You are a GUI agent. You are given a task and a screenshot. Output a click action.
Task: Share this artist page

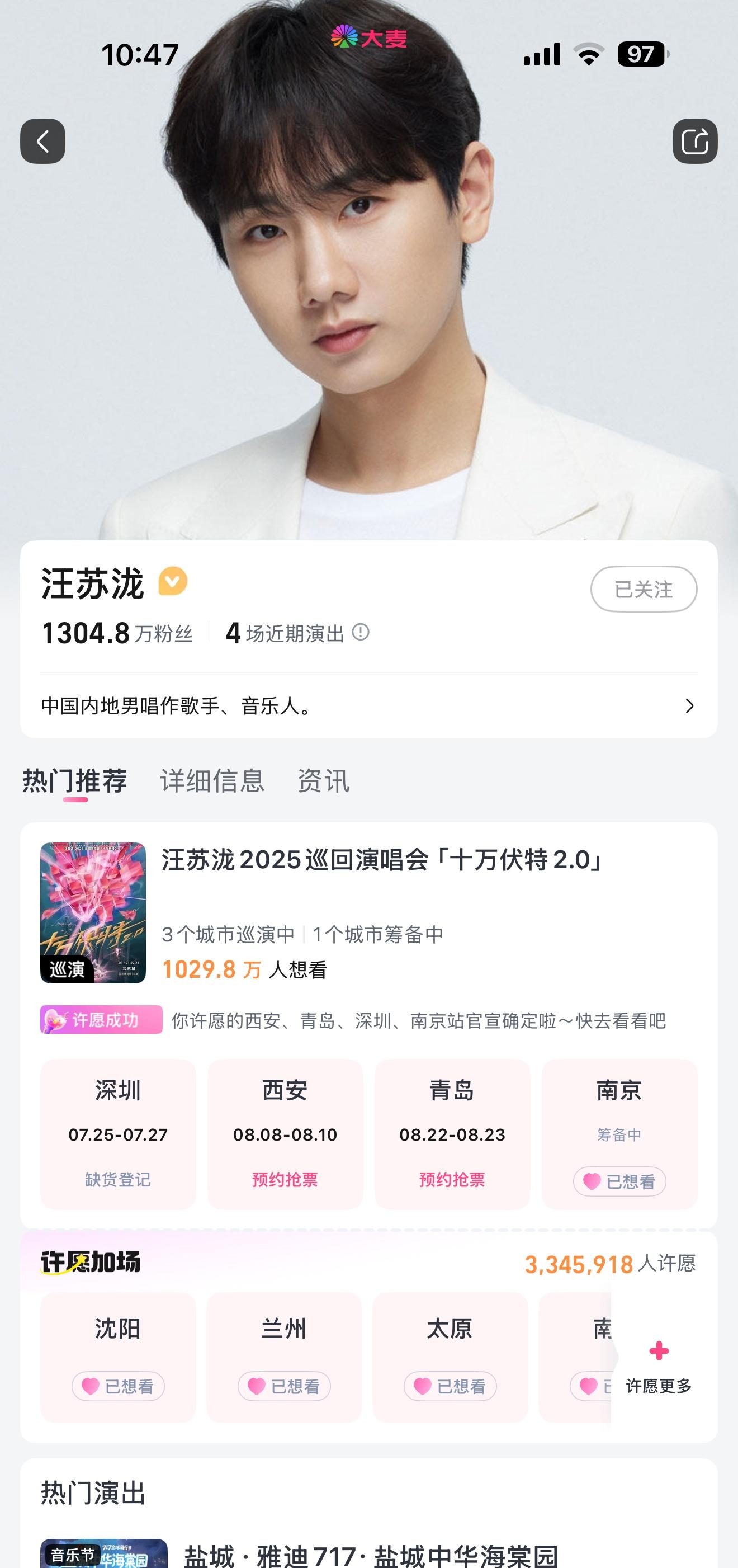695,141
